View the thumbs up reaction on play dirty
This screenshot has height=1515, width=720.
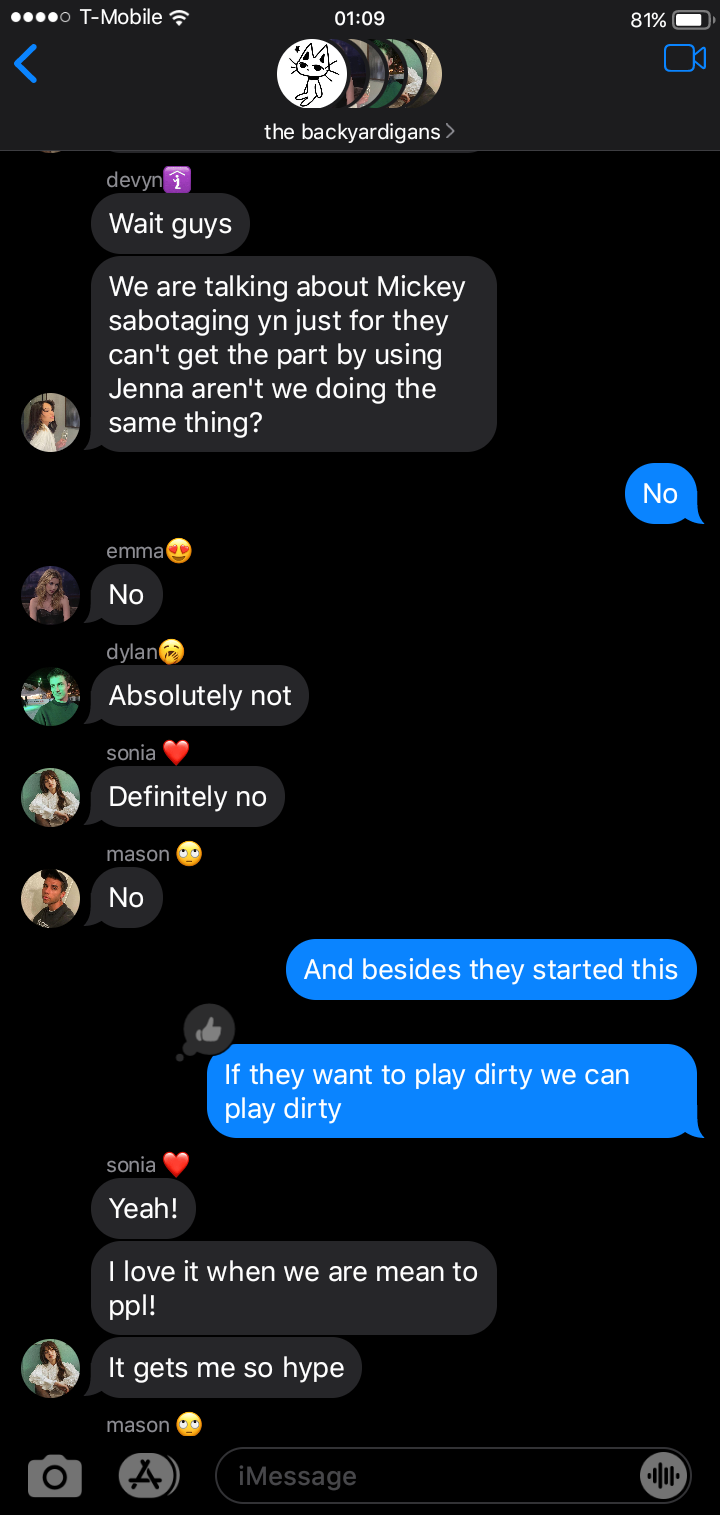pyautogui.click(x=210, y=1029)
